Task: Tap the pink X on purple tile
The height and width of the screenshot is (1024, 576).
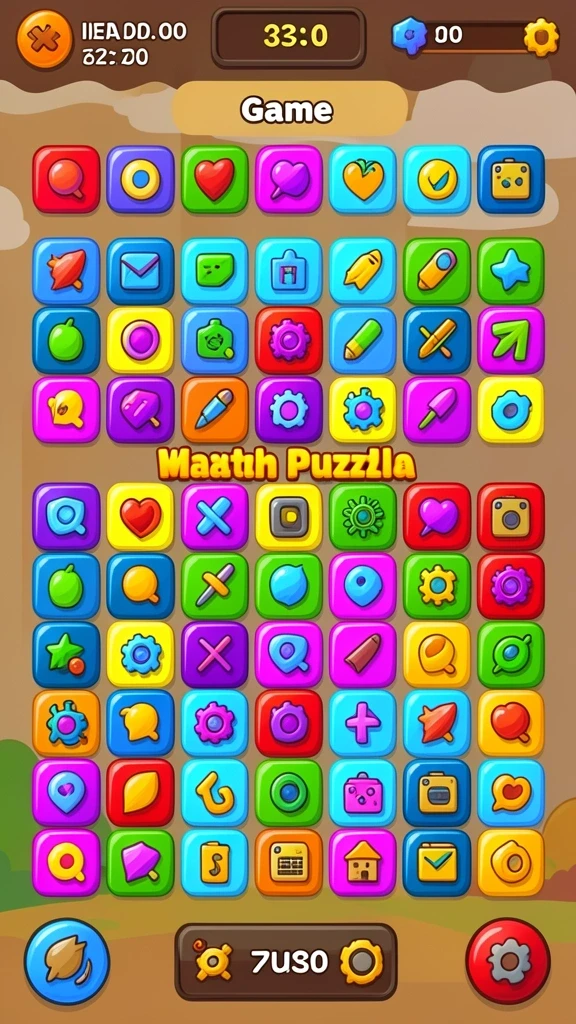Action: coord(215,654)
